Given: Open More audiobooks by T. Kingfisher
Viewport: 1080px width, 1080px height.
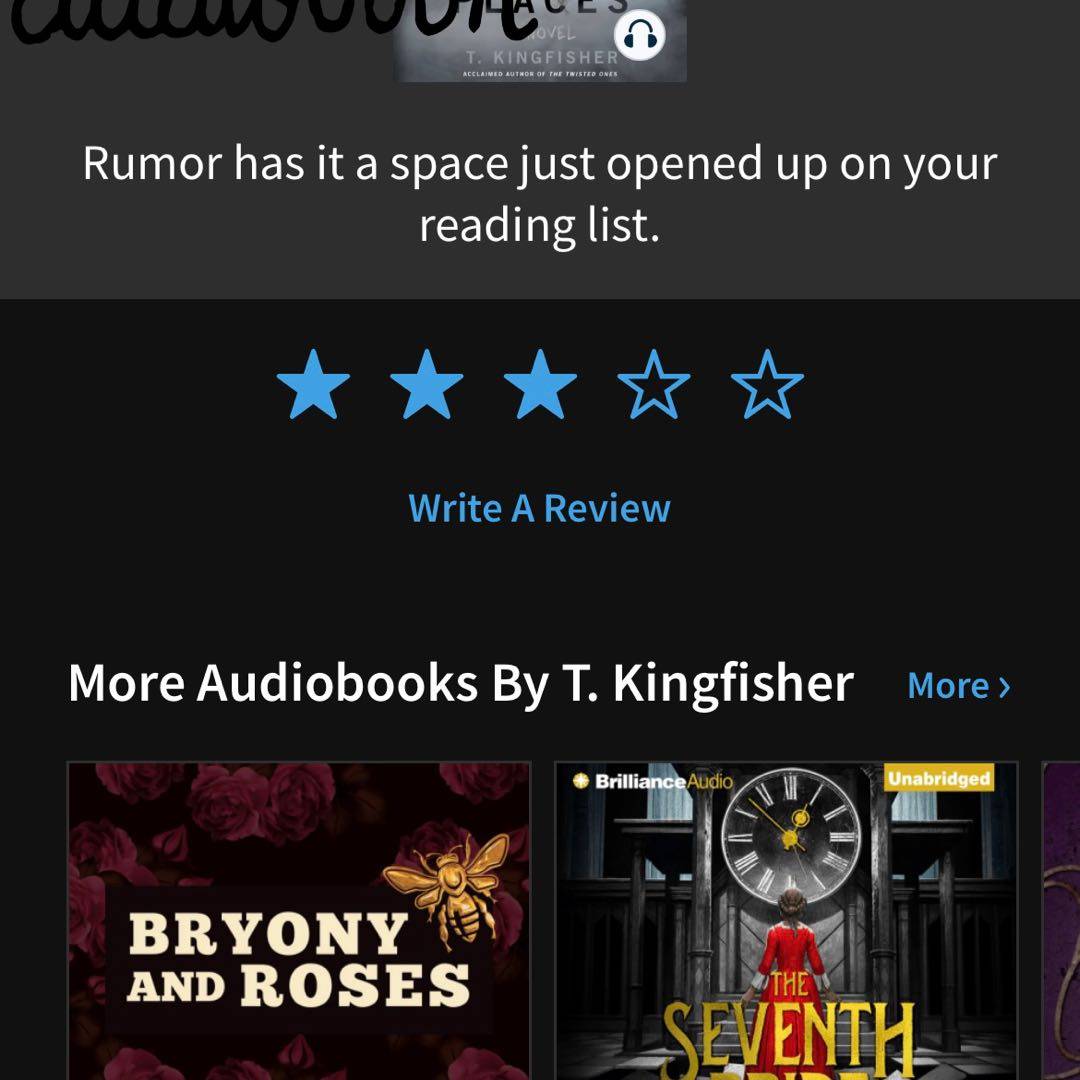Looking at the screenshot, I should 958,686.
